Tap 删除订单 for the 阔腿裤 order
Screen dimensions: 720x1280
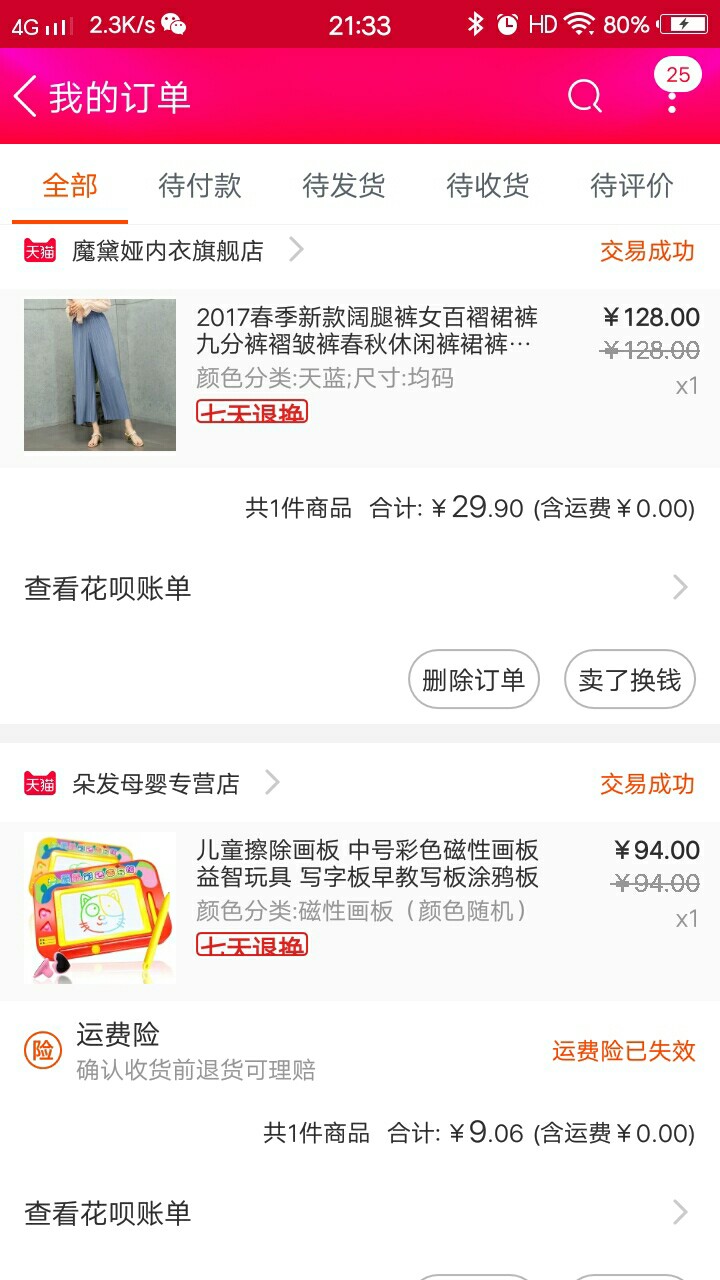pos(474,680)
